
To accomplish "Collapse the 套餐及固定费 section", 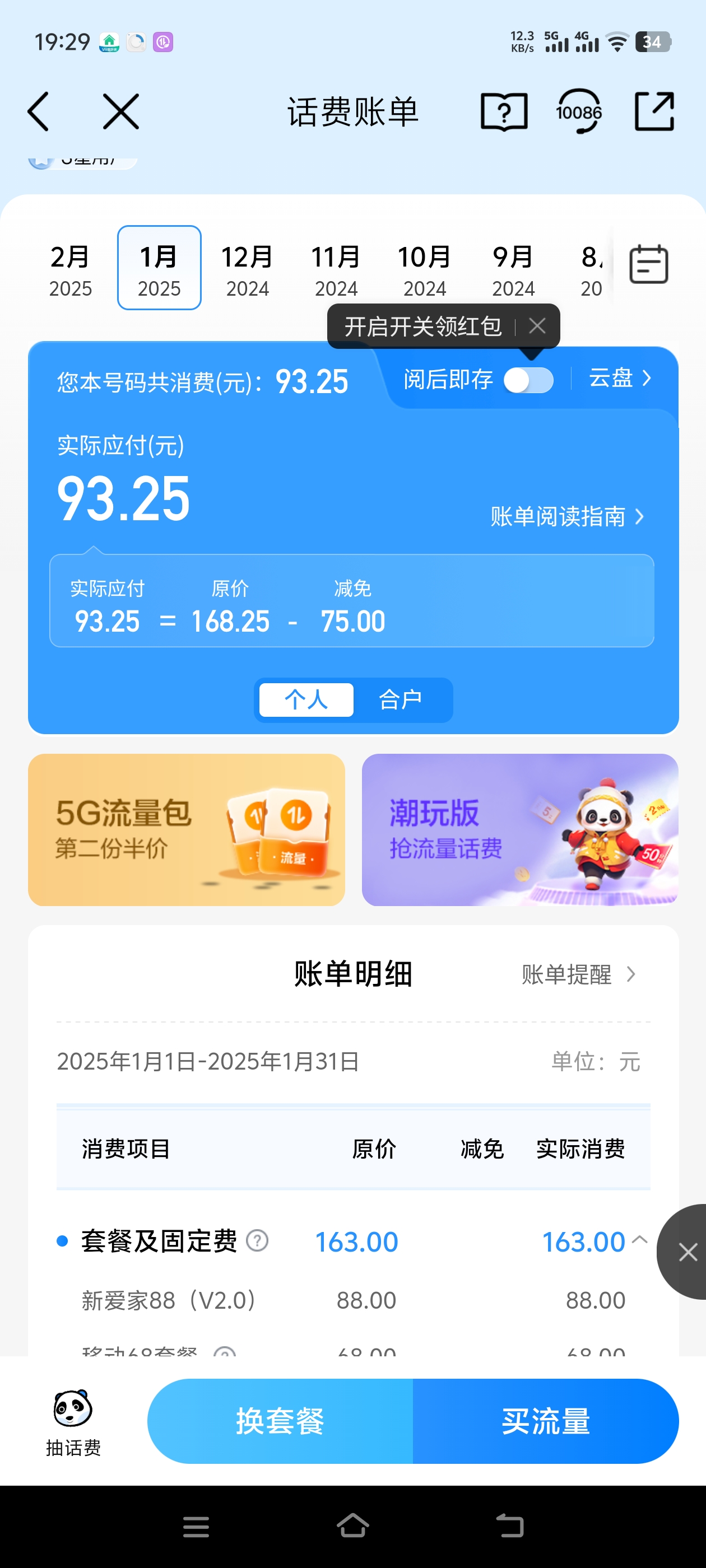I will click(640, 1240).
